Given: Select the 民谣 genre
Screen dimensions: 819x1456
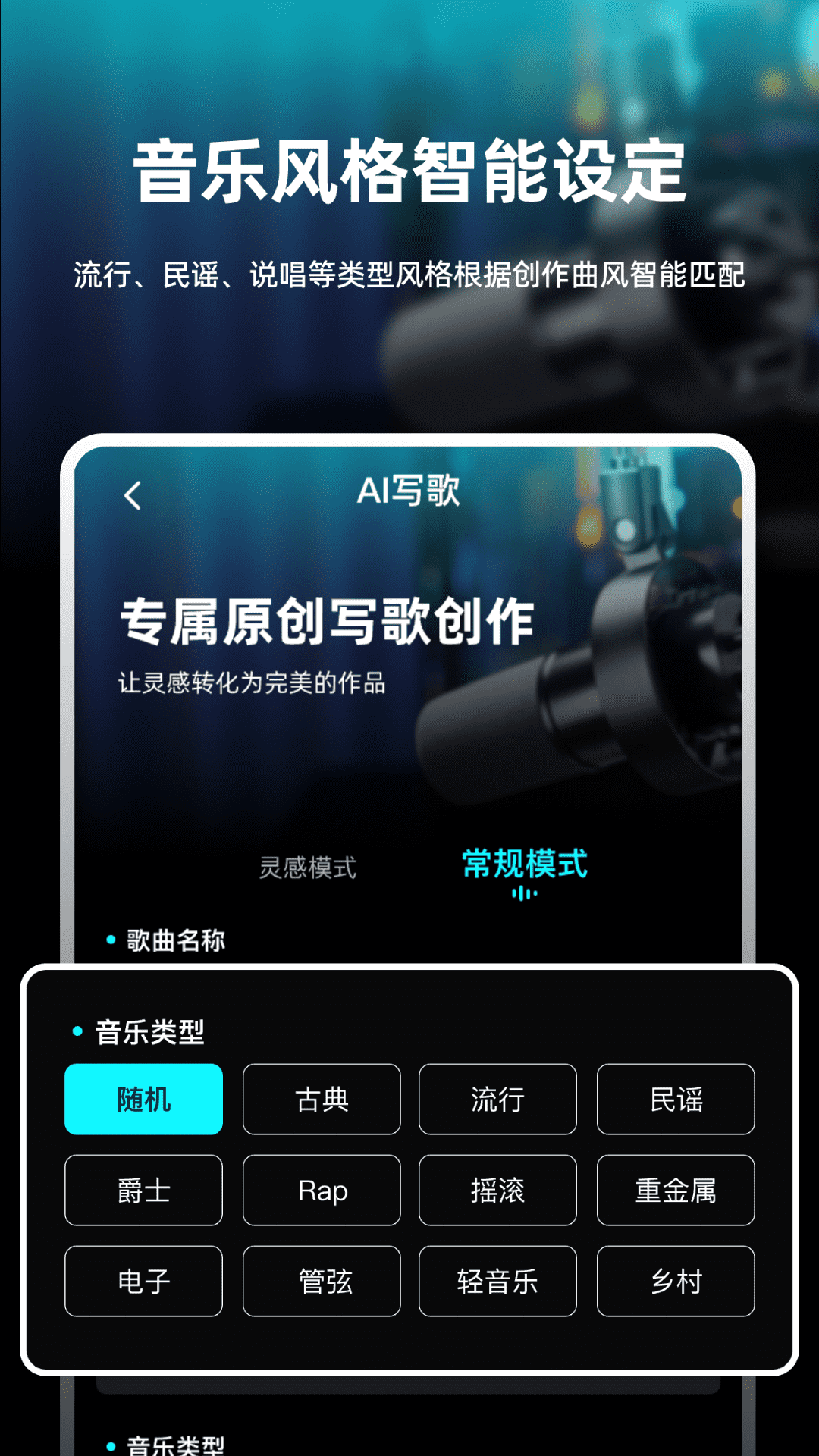Looking at the screenshot, I should coord(675,1100).
